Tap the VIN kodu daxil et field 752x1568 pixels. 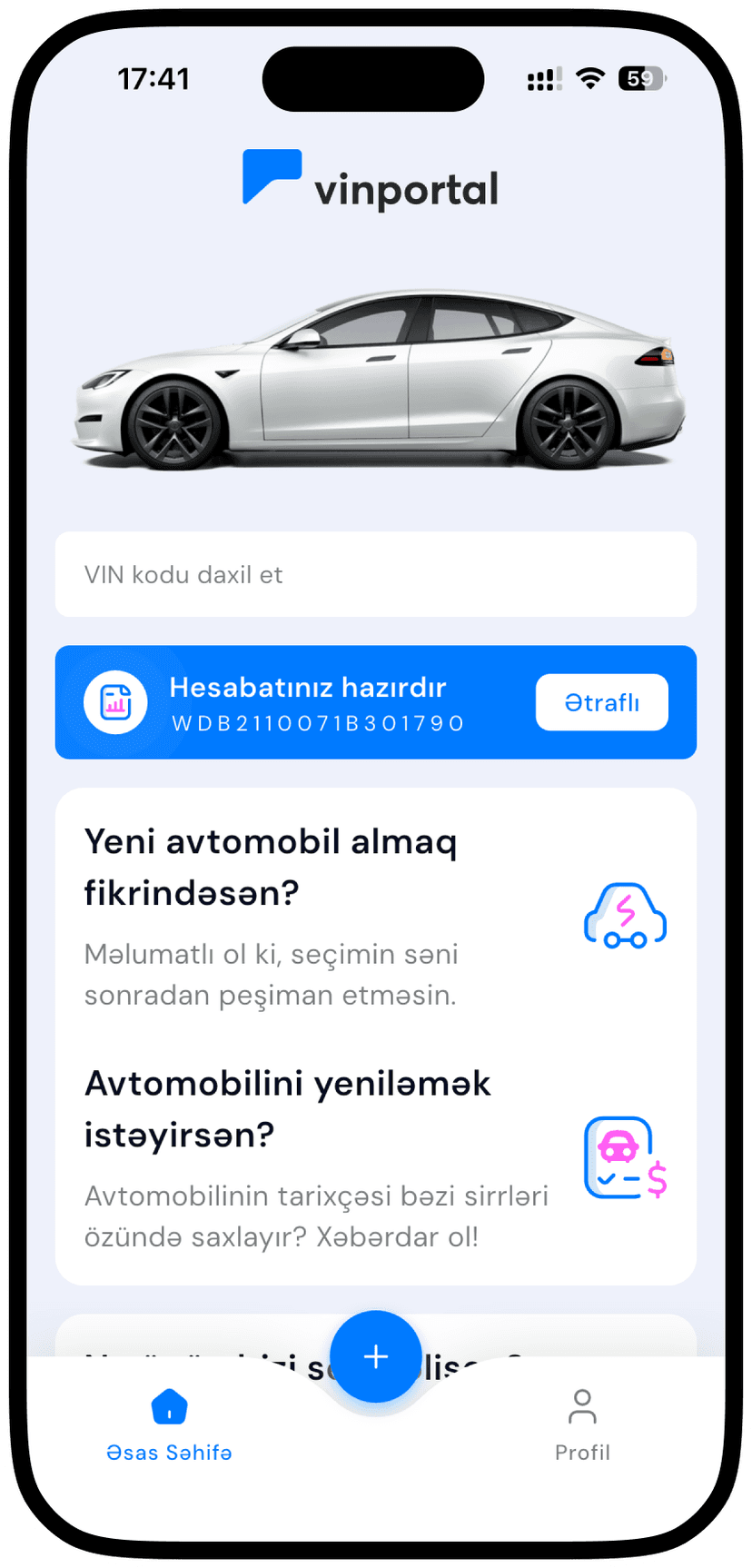point(375,574)
